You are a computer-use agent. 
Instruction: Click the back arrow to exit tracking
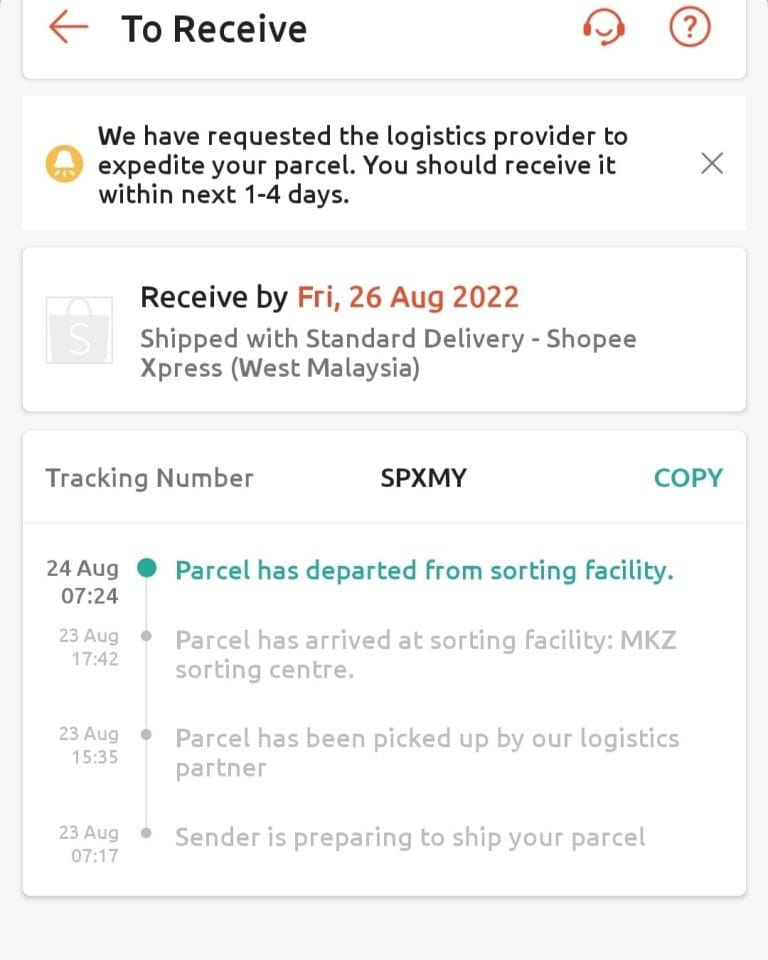(x=66, y=28)
